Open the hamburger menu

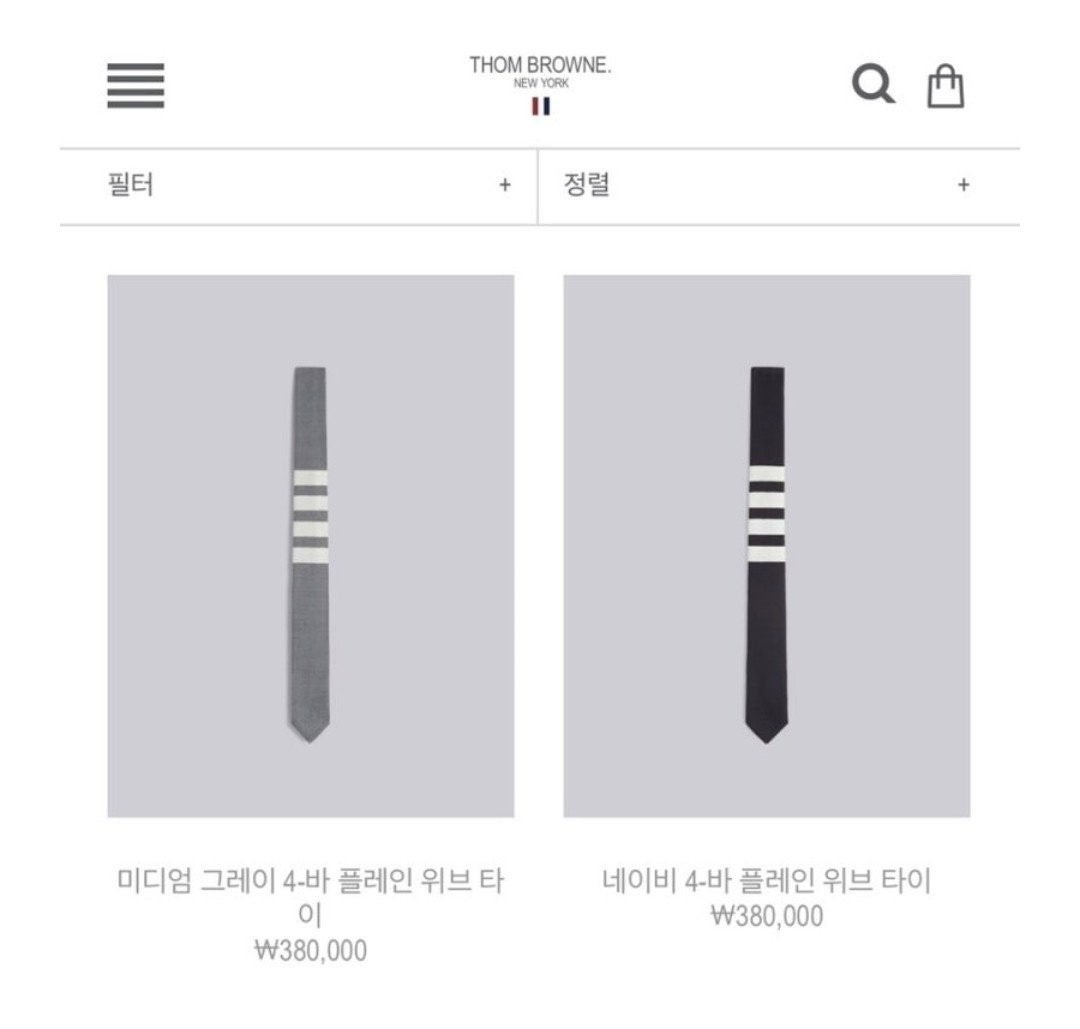(136, 86)
